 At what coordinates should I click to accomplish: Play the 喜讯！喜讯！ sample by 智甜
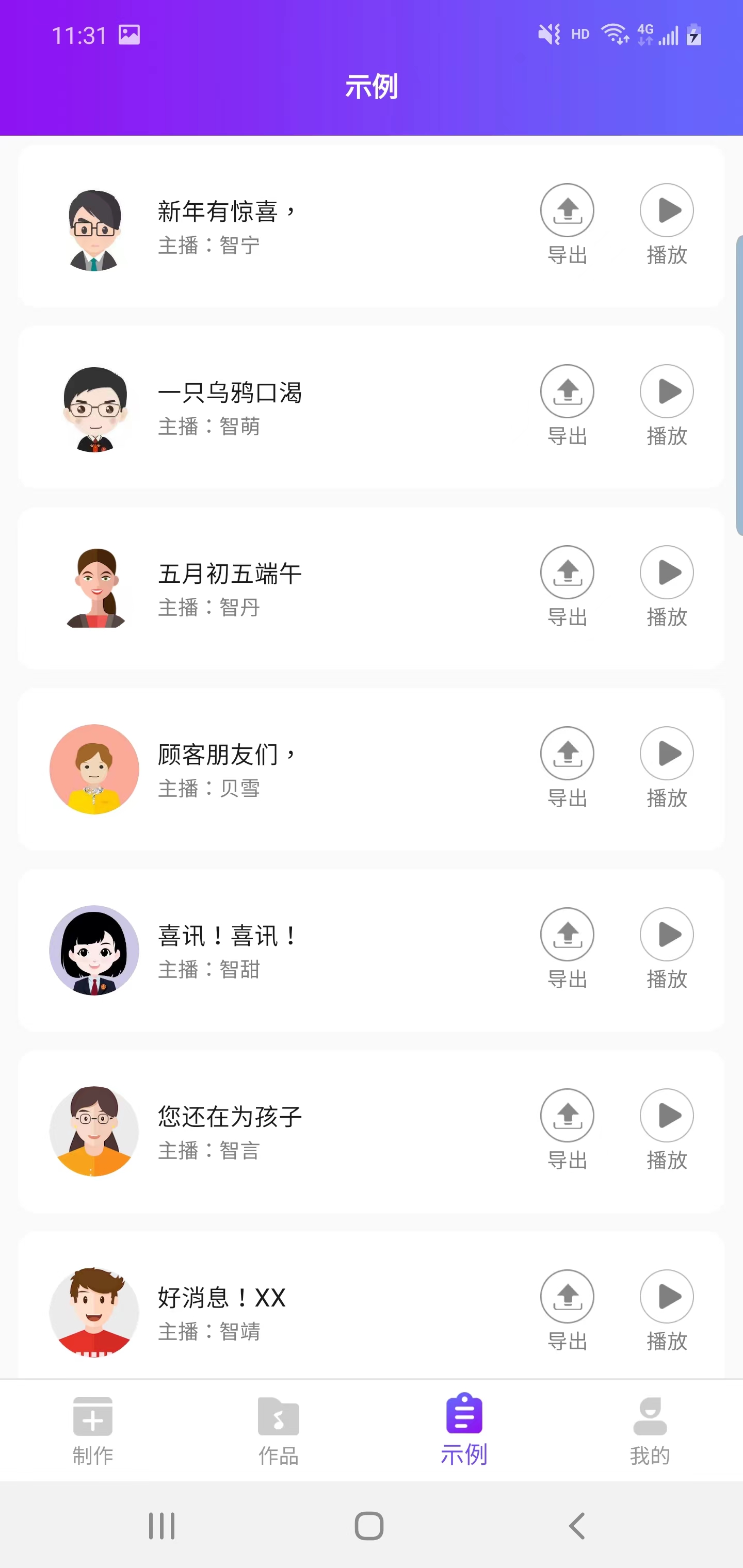click(x=667, y=934)
